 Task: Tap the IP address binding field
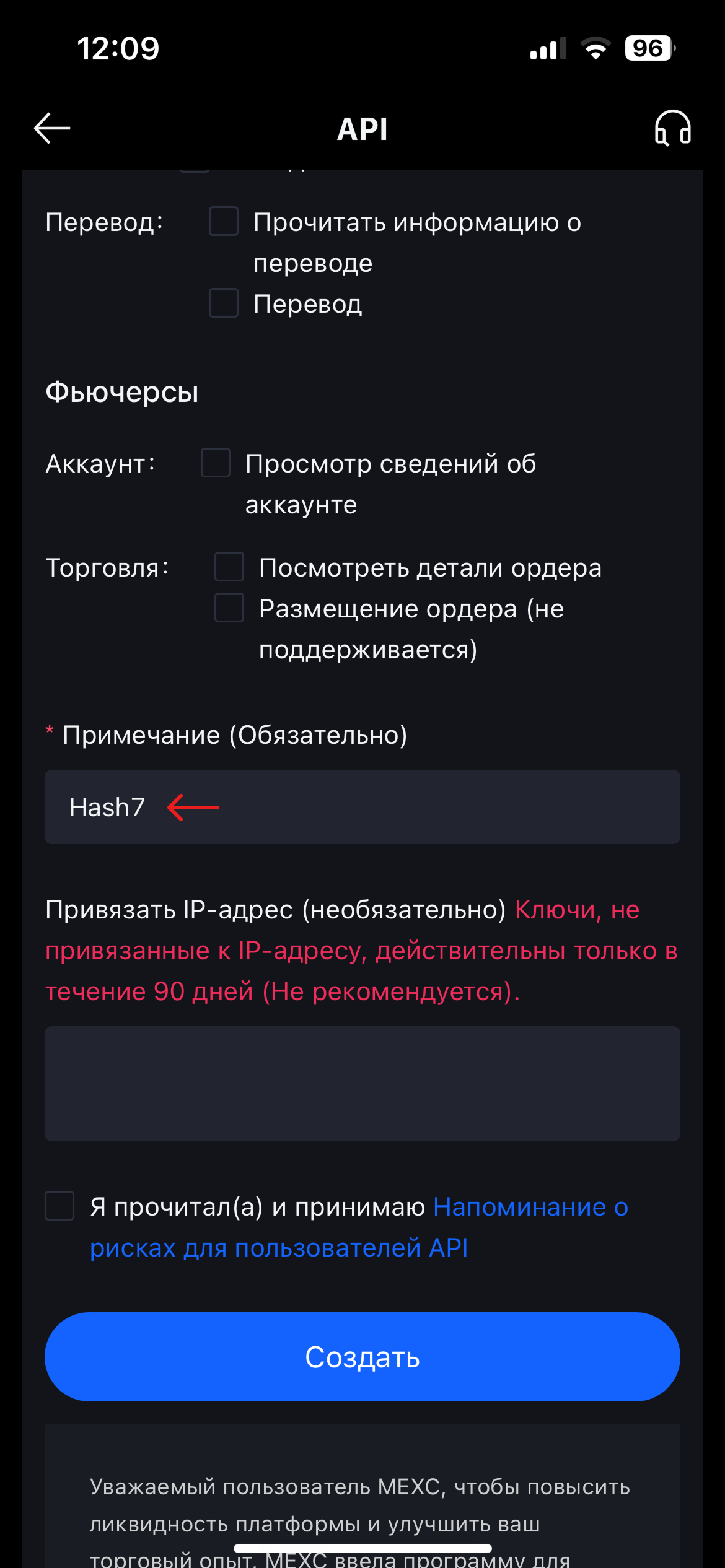(x=362, y=1084)
